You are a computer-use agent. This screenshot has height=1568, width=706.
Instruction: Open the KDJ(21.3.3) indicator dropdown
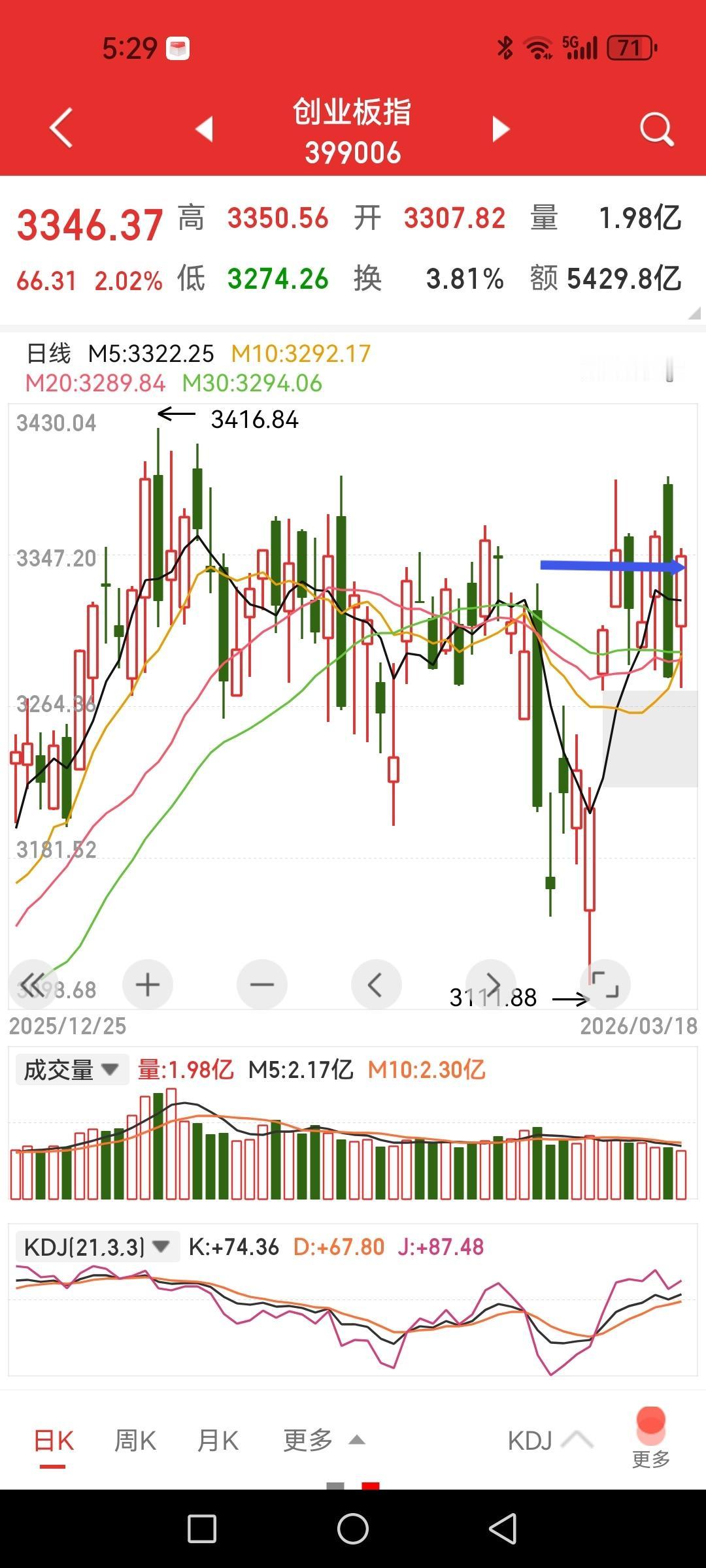97,1247
